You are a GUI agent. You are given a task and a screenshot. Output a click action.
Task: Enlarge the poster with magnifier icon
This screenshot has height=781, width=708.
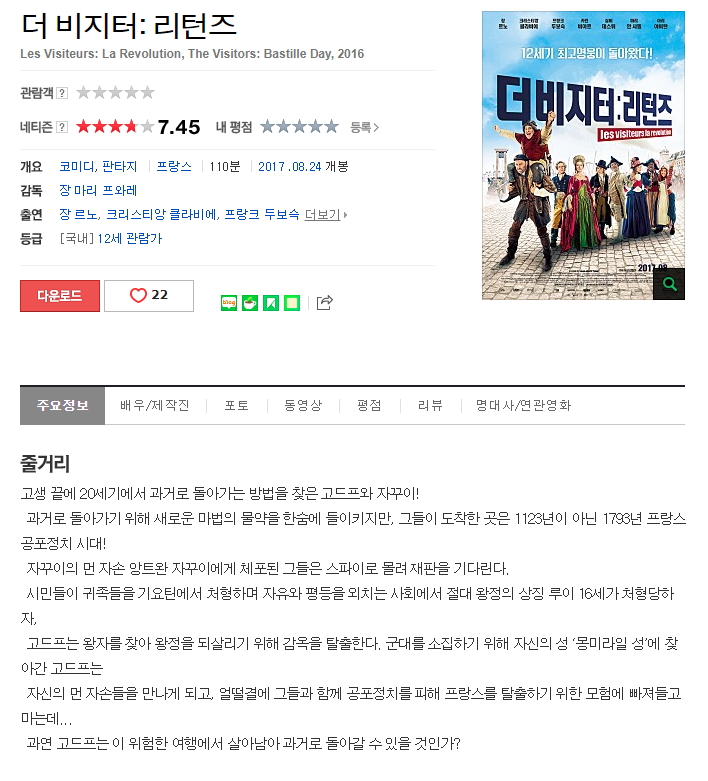click(669, 284)
